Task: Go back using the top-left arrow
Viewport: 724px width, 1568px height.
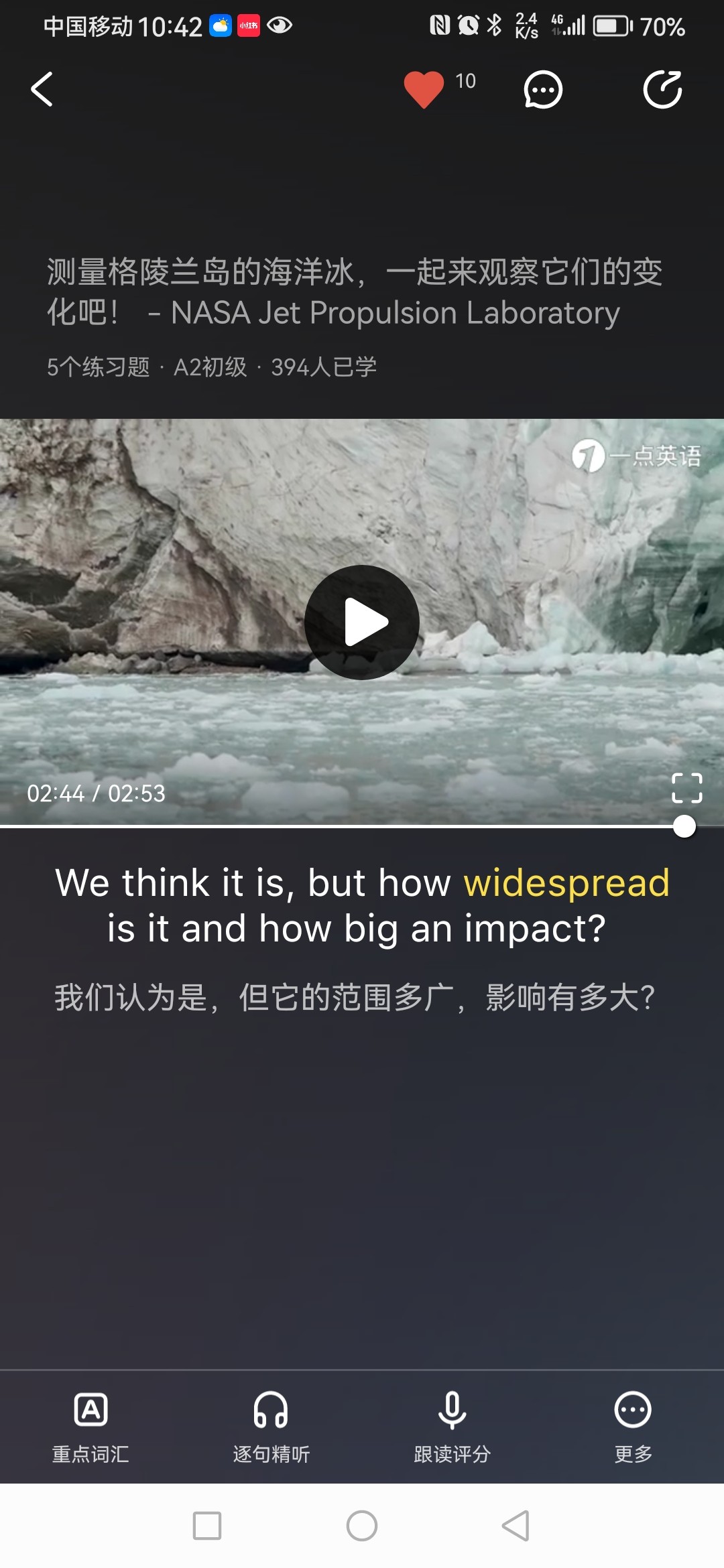Action: point(42,89)
